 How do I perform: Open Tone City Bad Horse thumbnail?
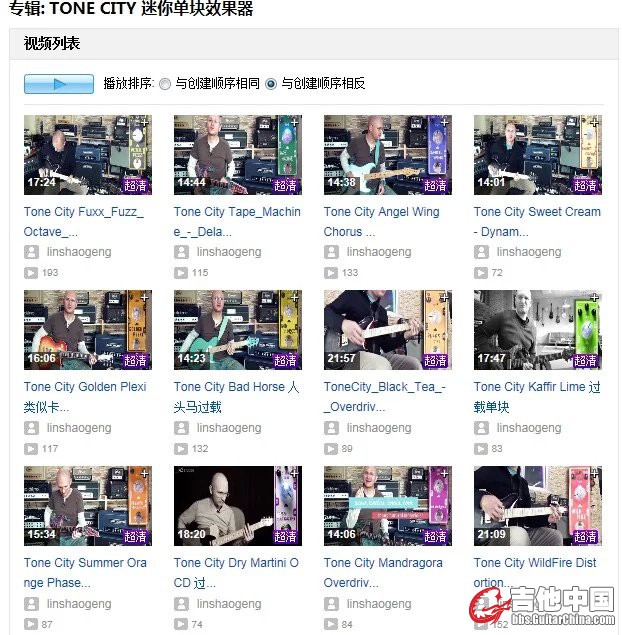tap(237, 329)
